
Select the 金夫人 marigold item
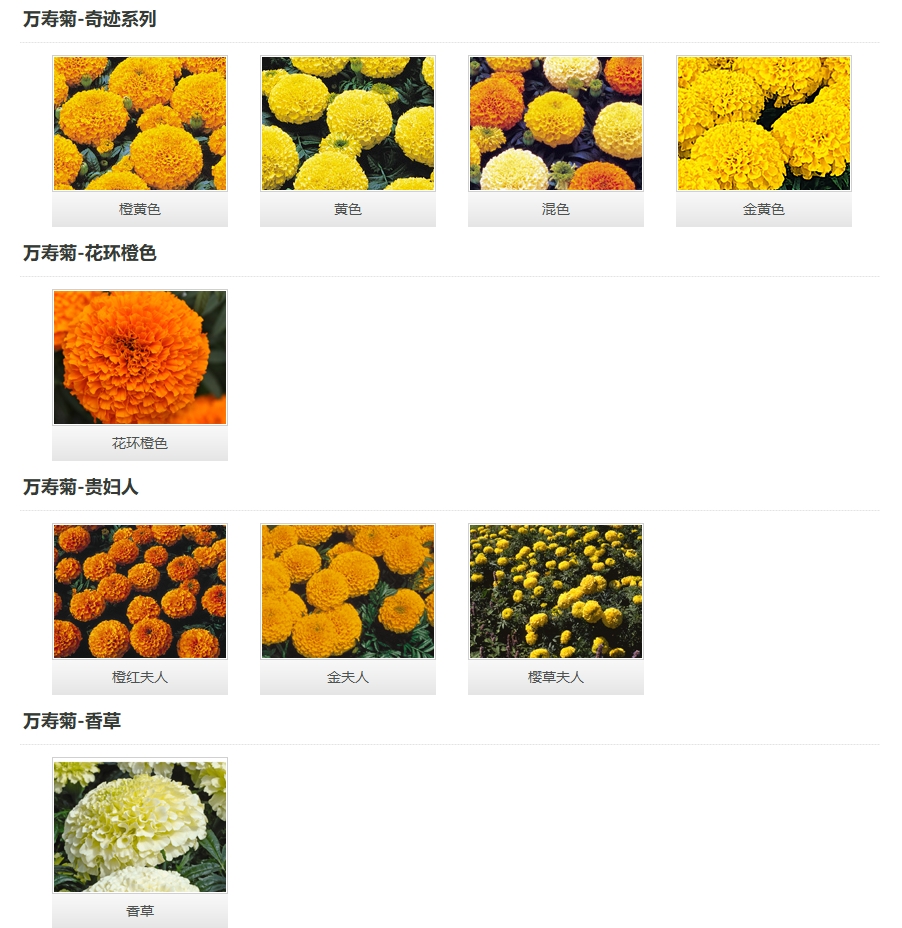point(348,592)
